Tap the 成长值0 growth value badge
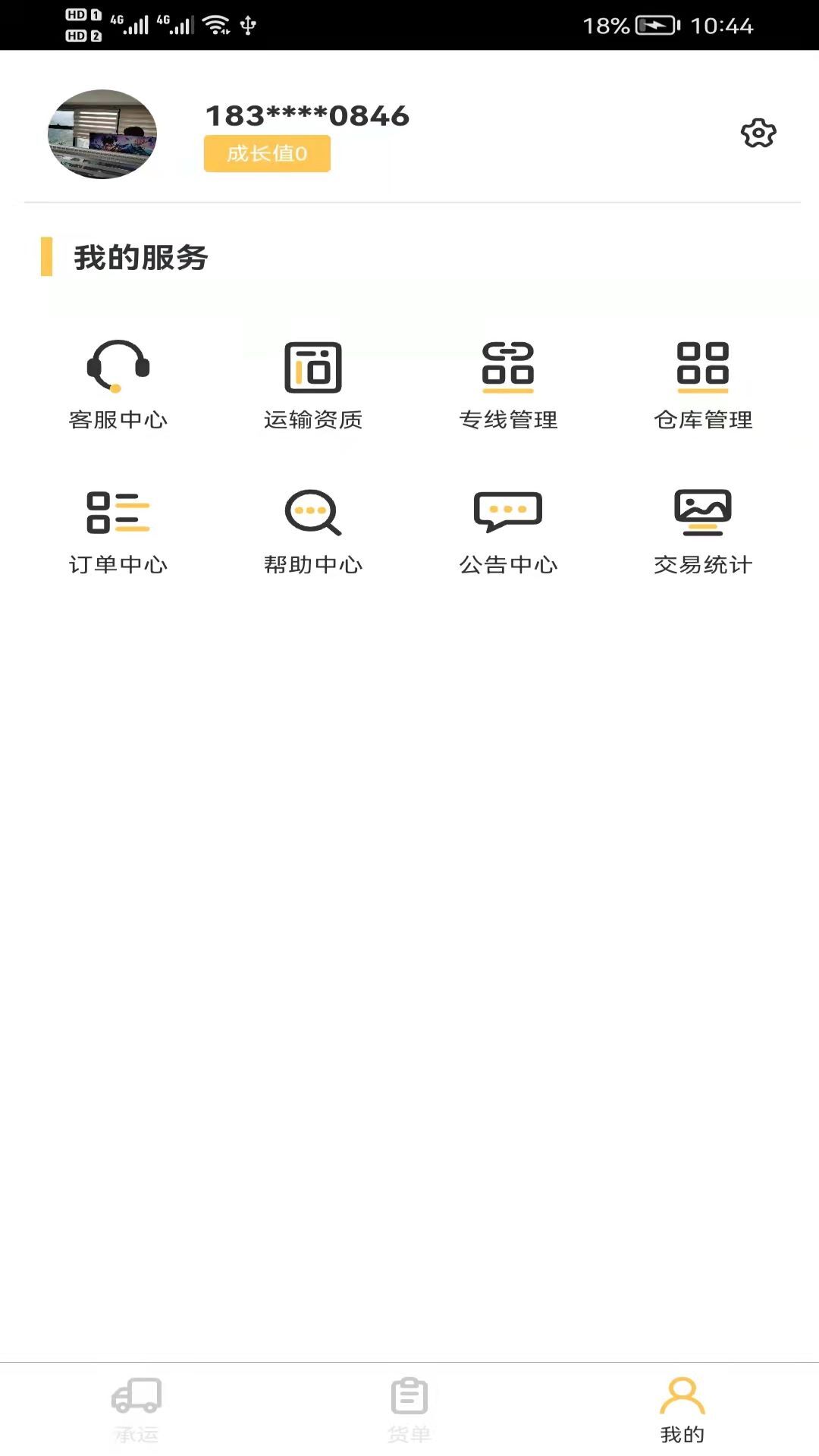 click(x=267, y=152)
